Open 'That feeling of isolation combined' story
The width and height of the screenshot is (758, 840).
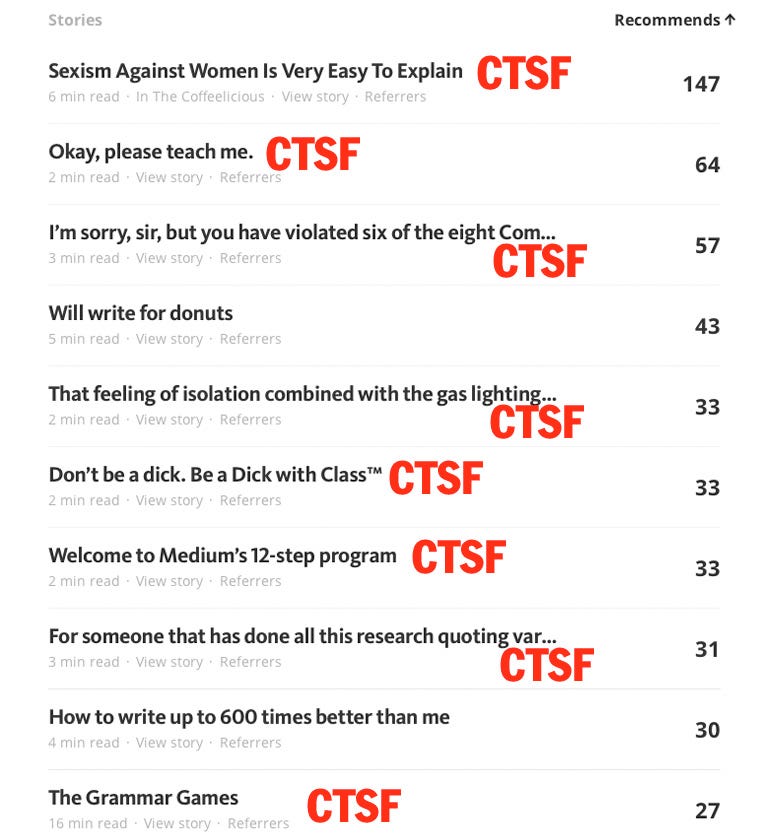pyautogui.click(x=300, y=394)
